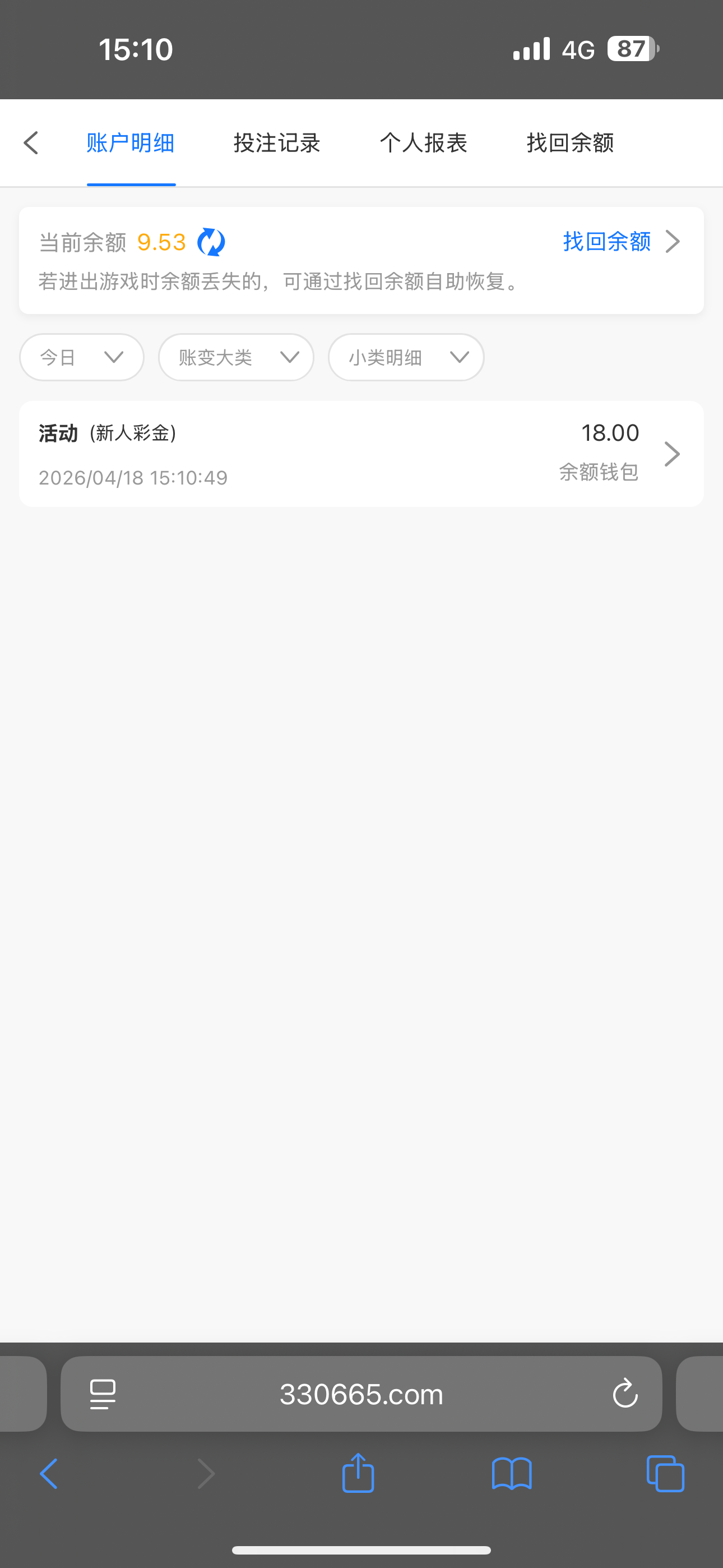Go back in browser history
This screenshot has width=723, height=1568.
point(49,1474)
